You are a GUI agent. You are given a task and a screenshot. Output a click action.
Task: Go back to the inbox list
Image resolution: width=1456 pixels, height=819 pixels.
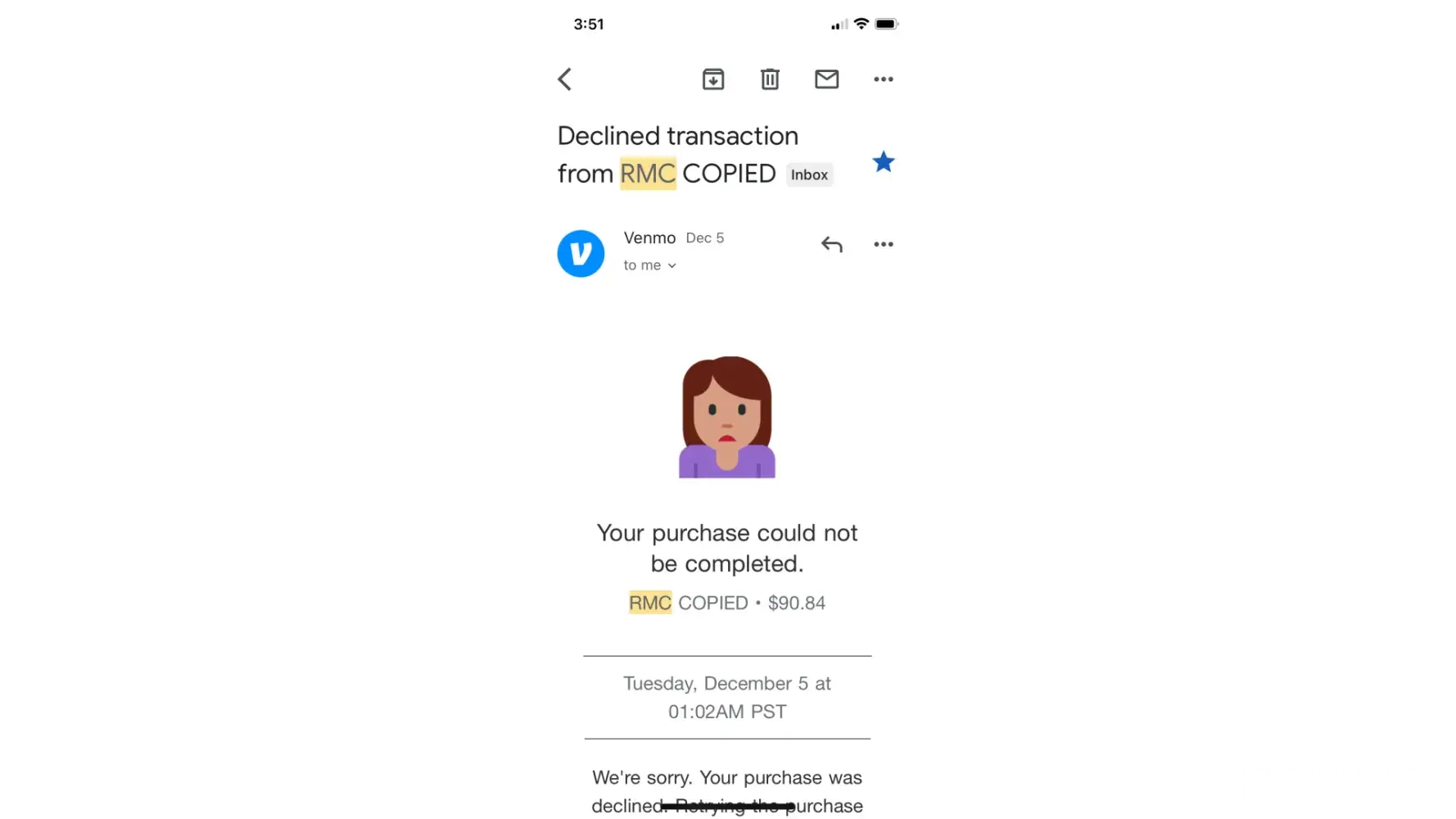pyautogui.click(x=565, y=79)
